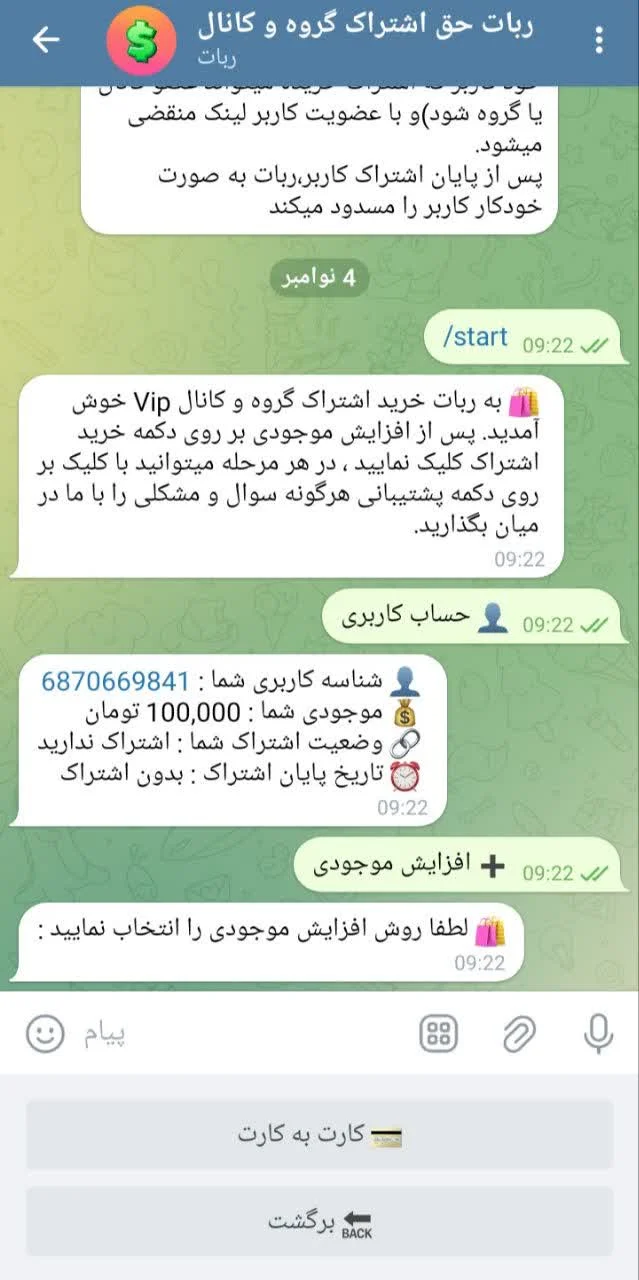
Task: Toggle the bot keyboard grid icon
Action: (x=438, y=1034)
